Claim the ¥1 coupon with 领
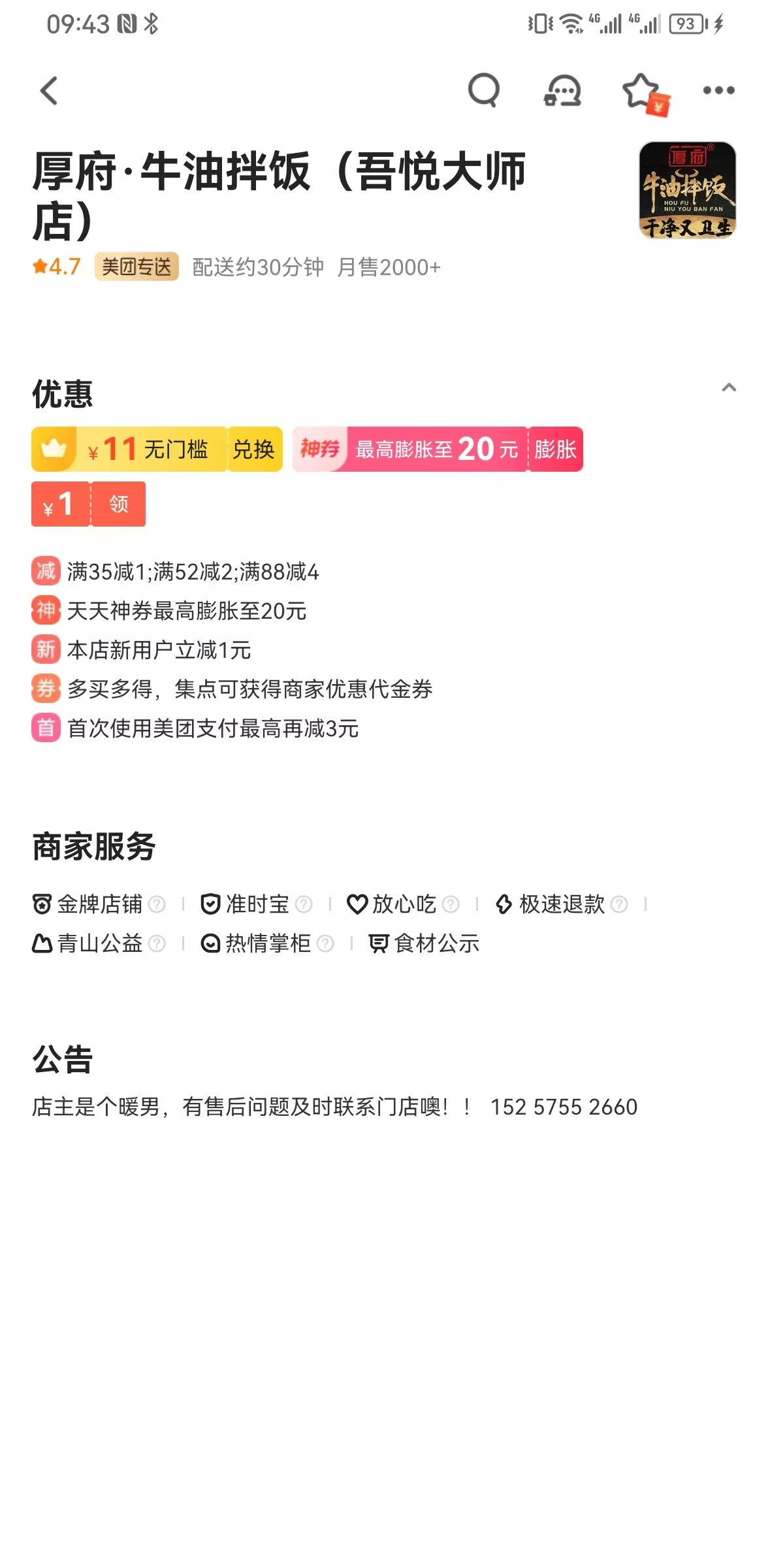Screen dimensions: 768x1568 coord(118,504)
